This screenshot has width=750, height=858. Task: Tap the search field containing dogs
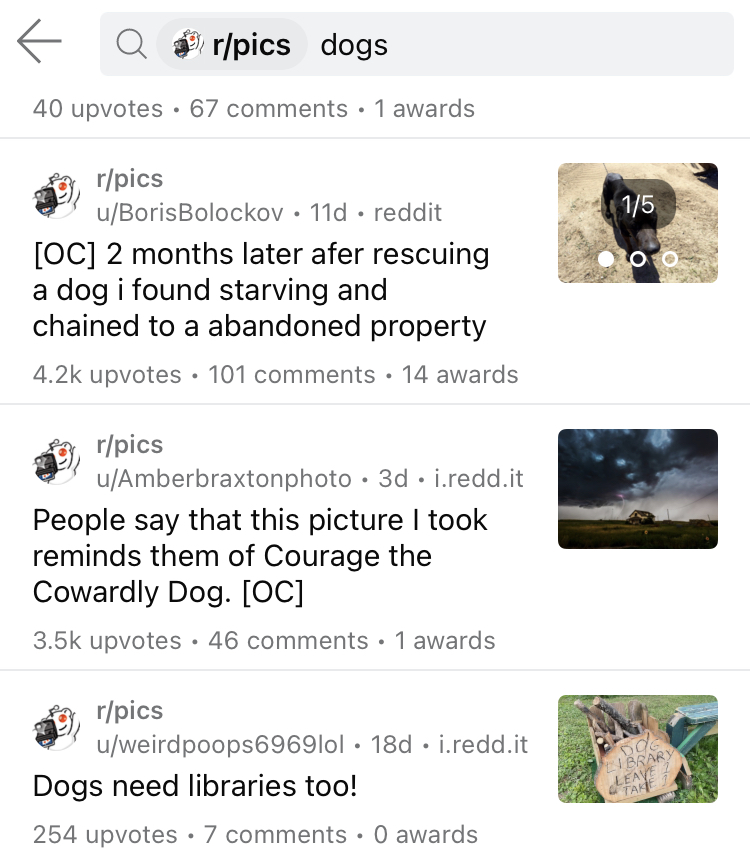[x=520, y=45]
